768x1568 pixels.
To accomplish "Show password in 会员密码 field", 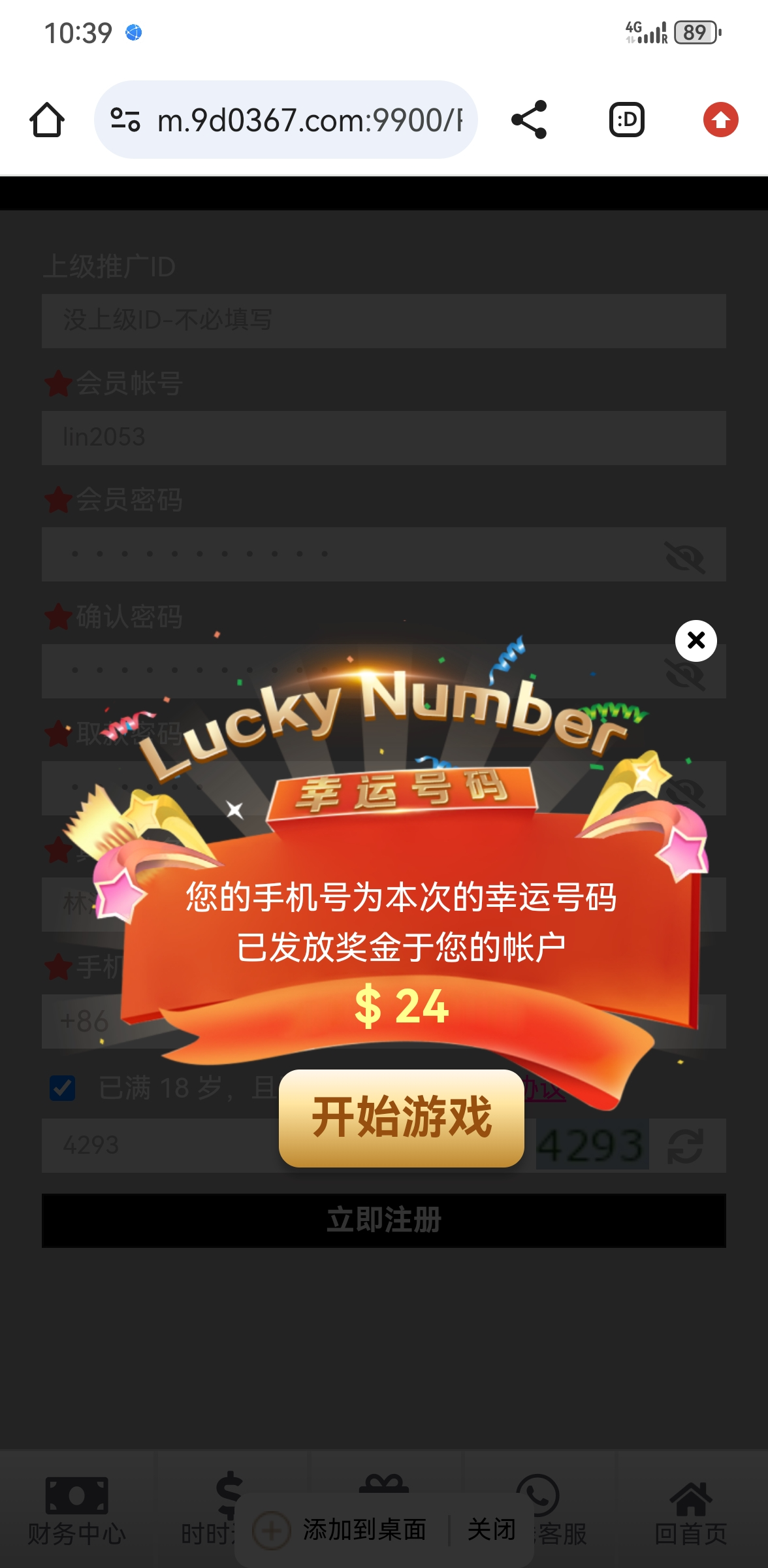I will 684,557.
